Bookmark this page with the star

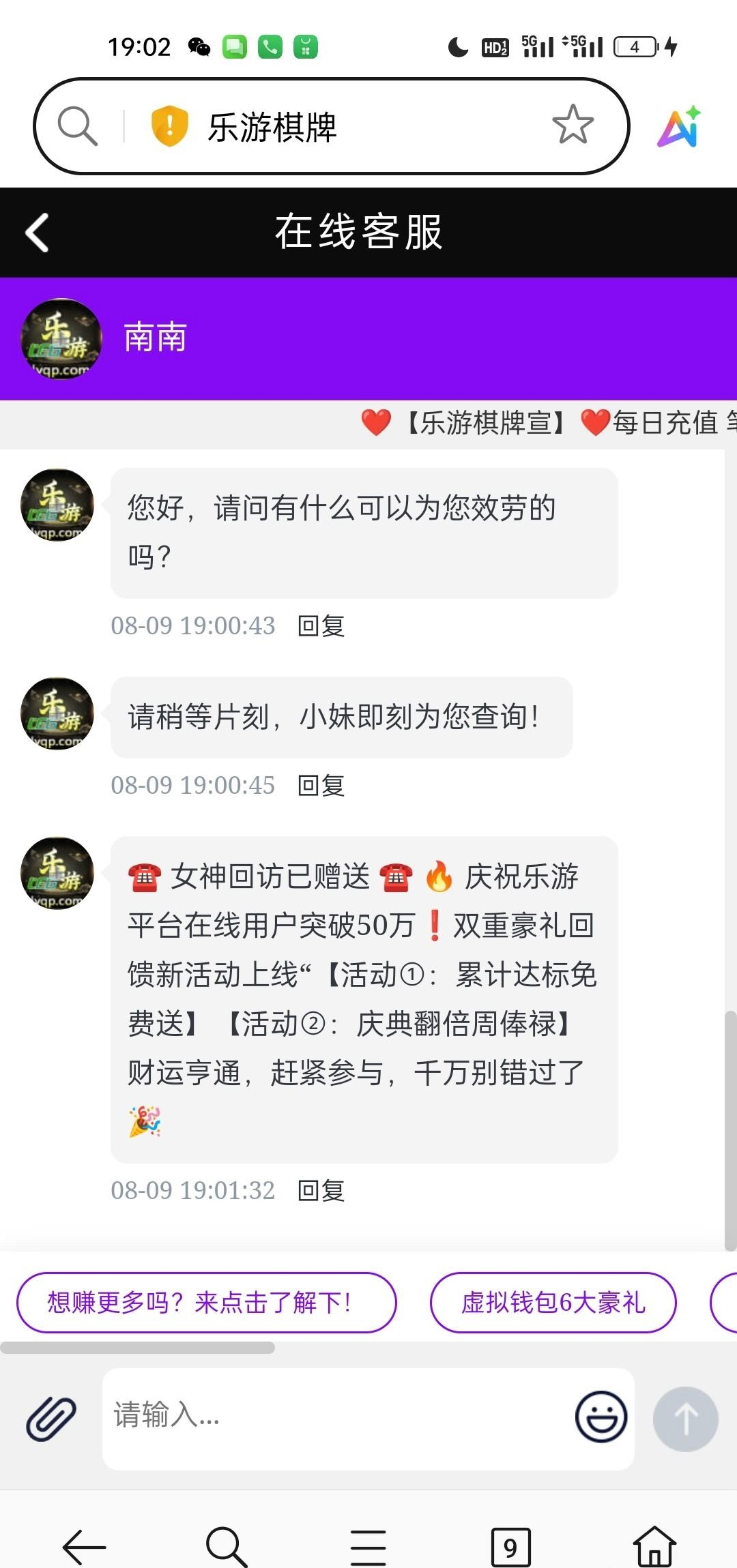(x=573, y=125)
